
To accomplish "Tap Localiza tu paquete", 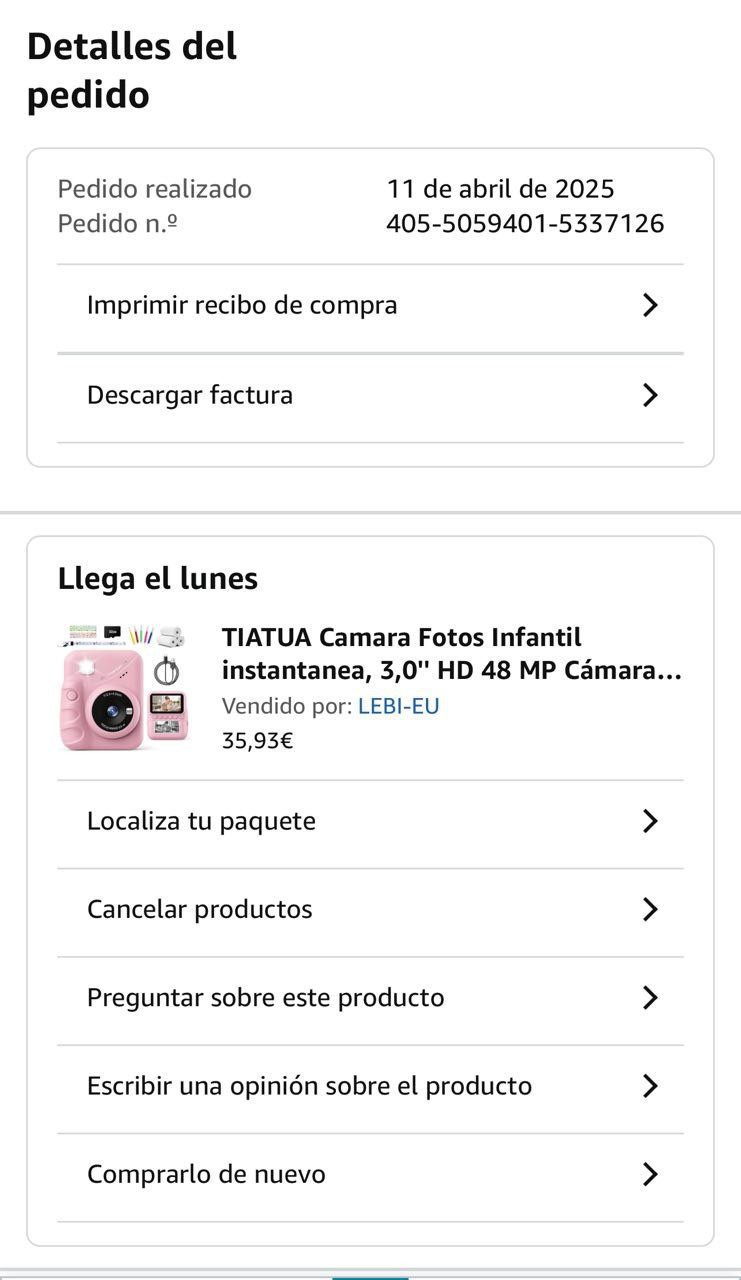I will [370, 822].
